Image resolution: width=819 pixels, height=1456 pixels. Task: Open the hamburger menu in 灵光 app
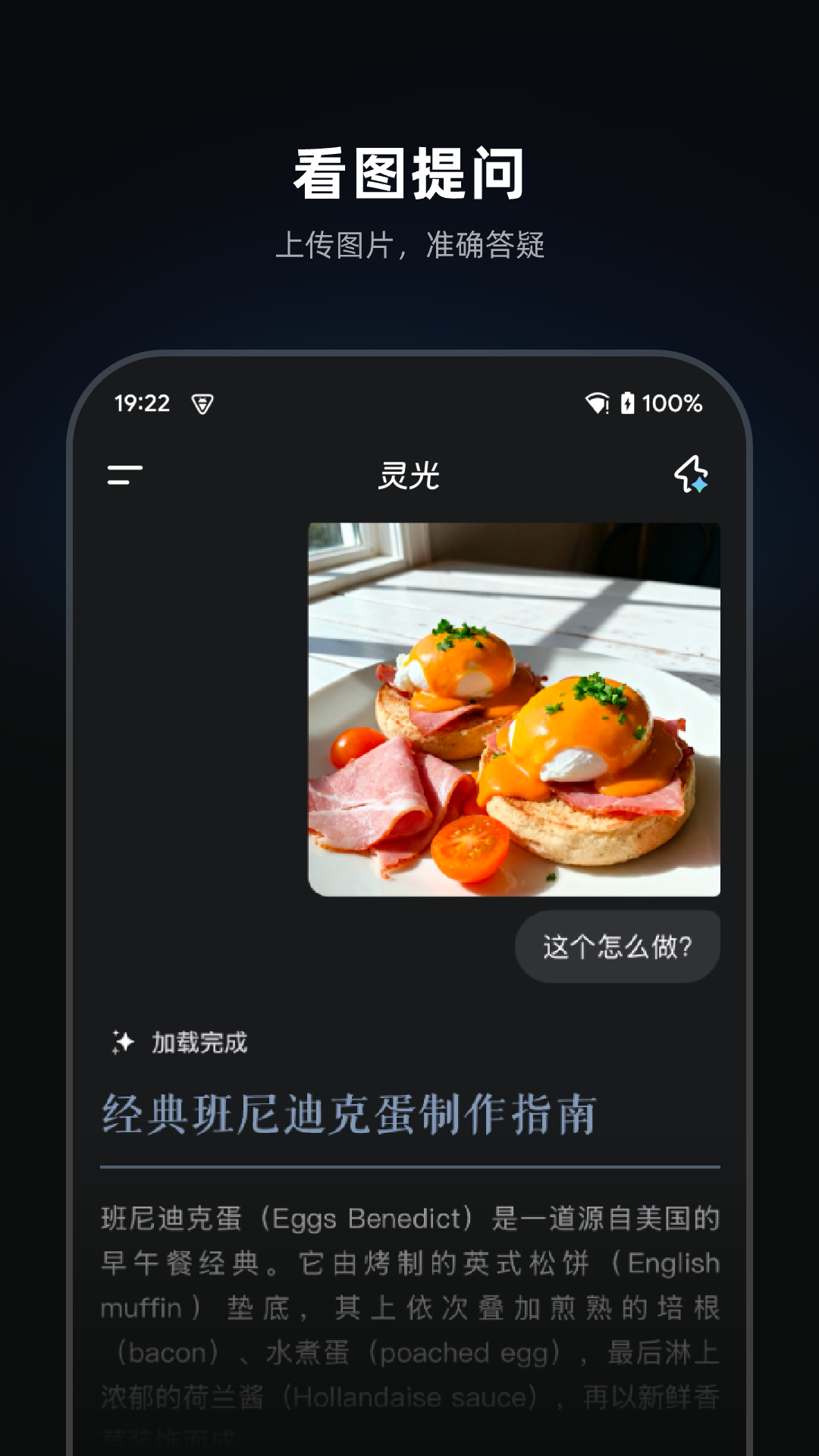click(x=125, y=476)
